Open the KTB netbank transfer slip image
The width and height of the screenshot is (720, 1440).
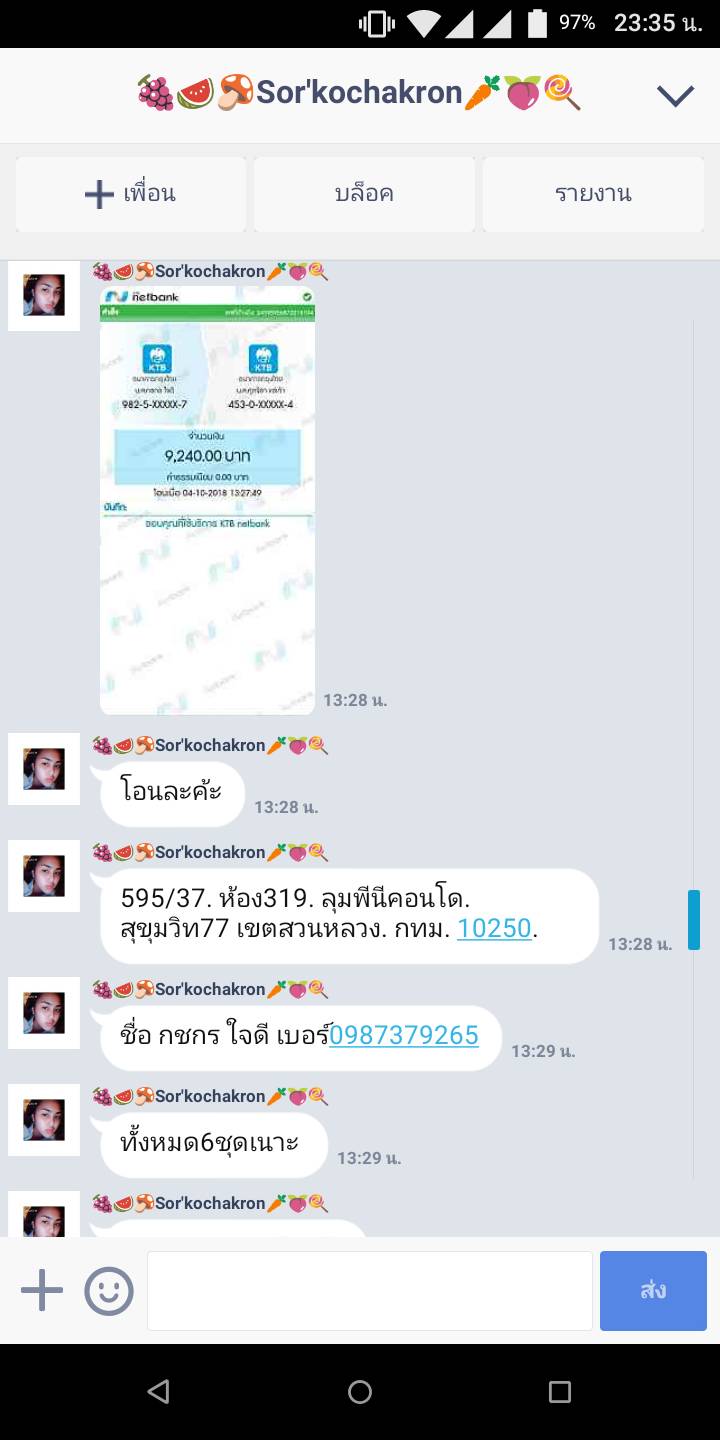click(208, 500)
